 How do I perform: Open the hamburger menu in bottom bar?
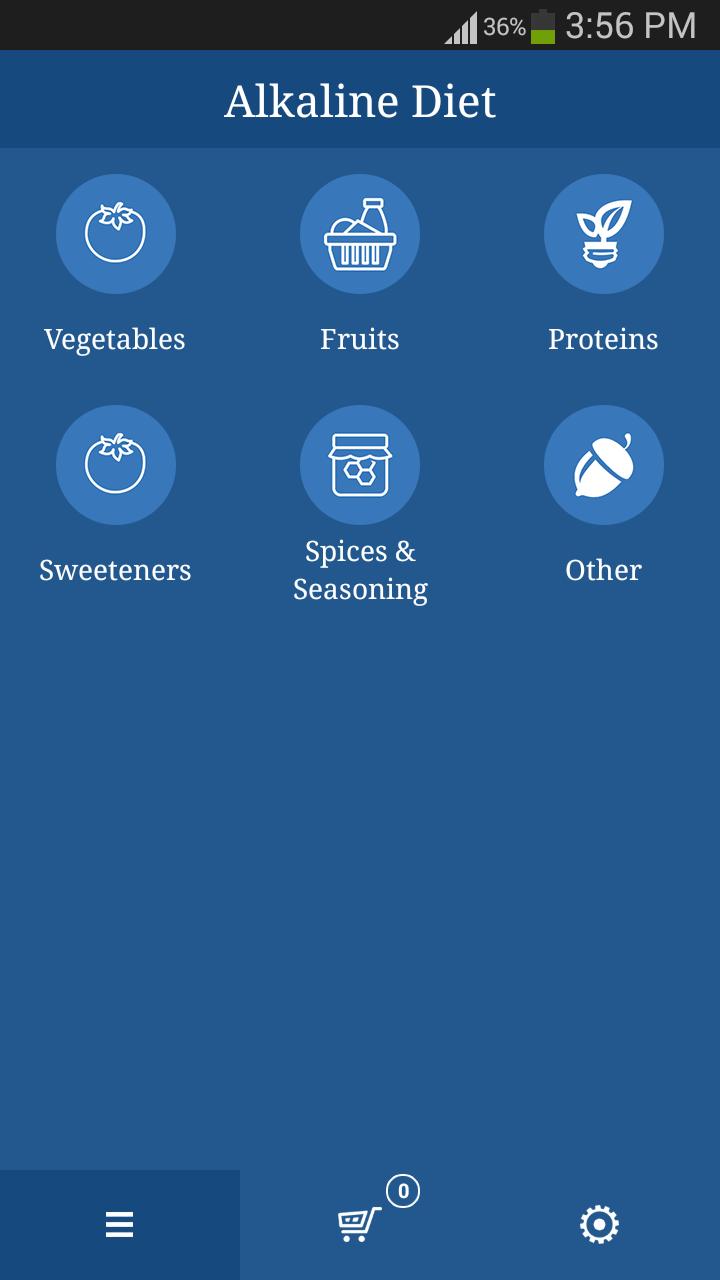coord(120,1222)
